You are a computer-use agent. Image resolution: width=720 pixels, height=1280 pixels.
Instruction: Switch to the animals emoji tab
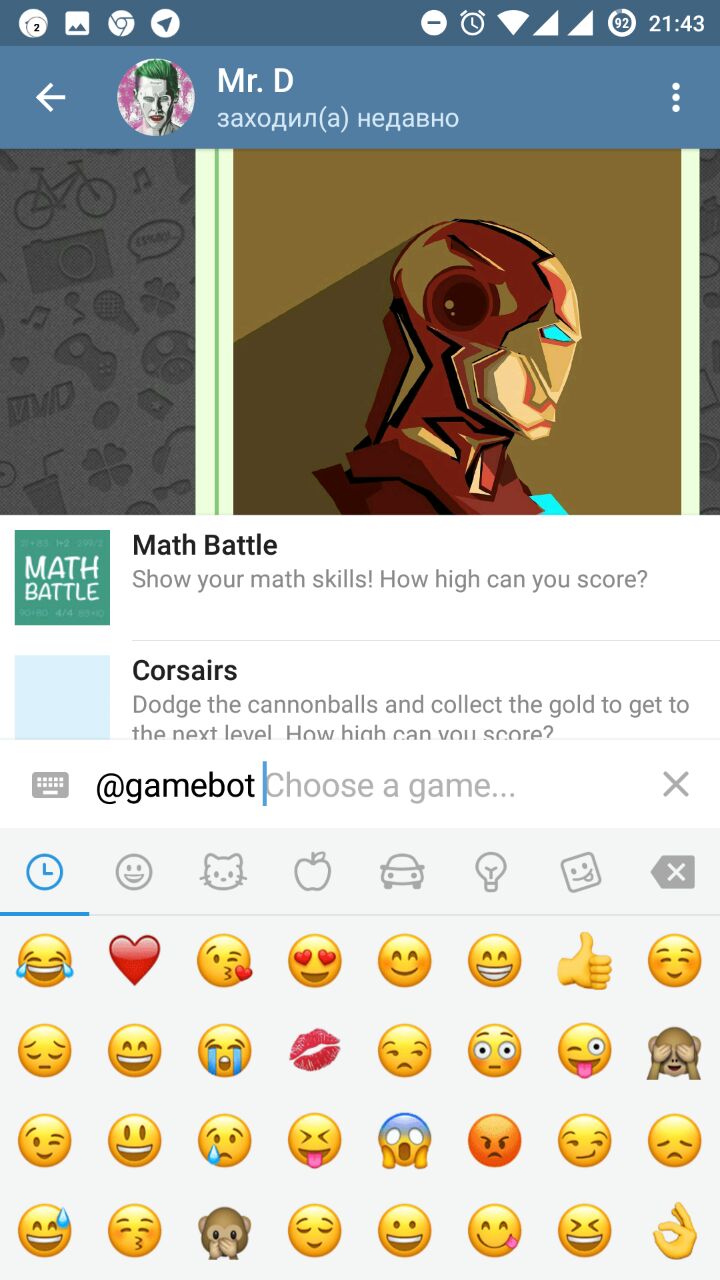click(223, 873)
